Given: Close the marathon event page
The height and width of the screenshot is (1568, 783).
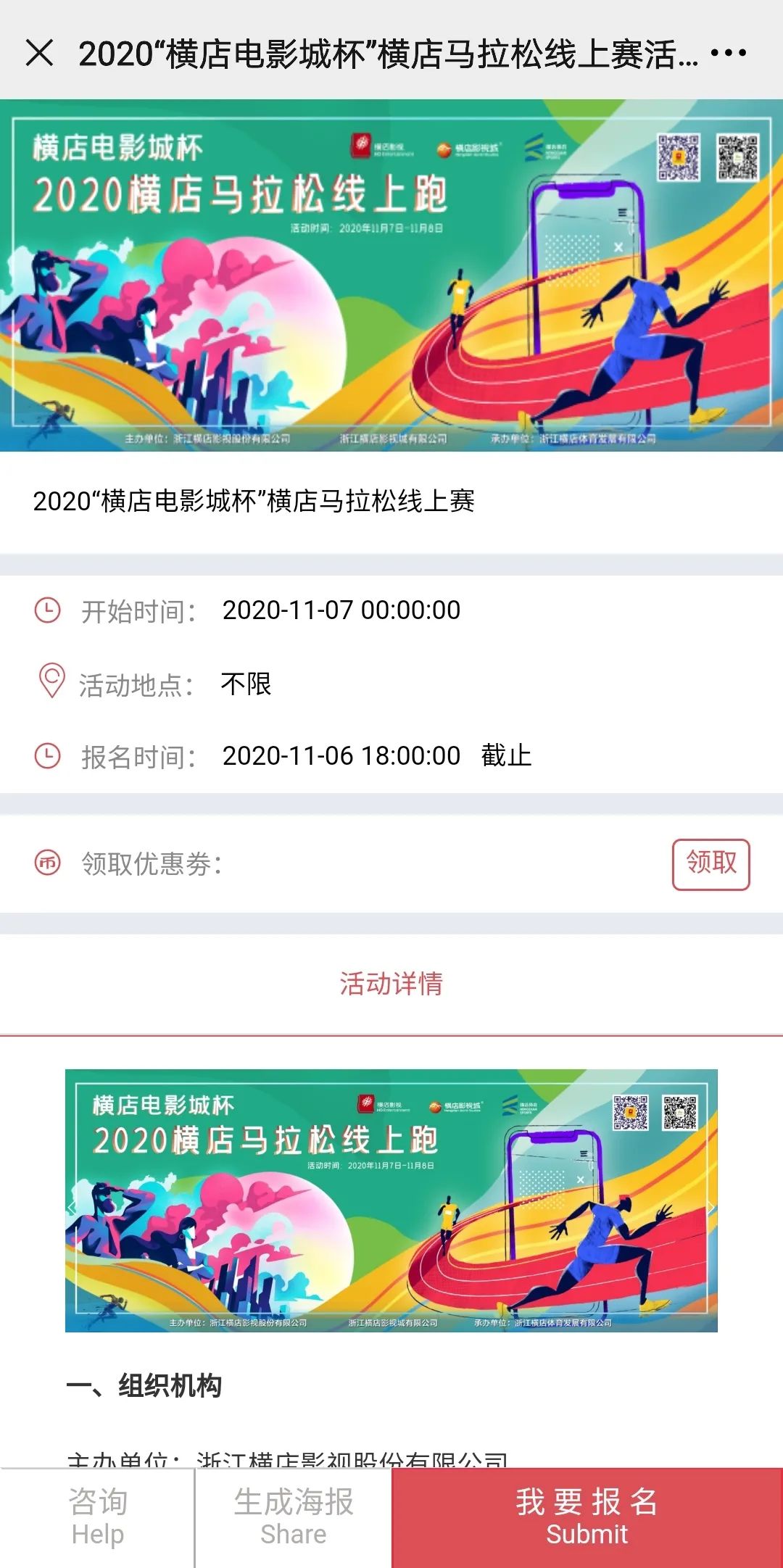Looking at the screenshot, I should click(39, 53).
